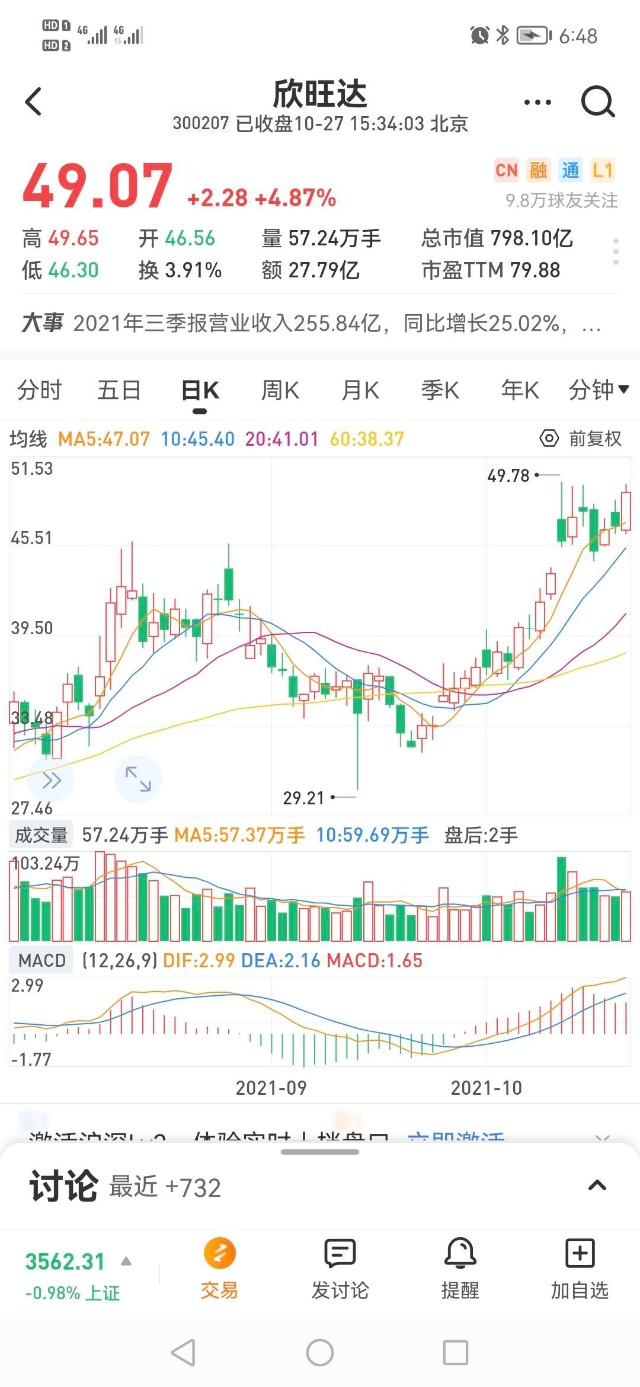Open stock search magnifier
This screenshot has height=1387, width=640.
[x=598, y=102]
